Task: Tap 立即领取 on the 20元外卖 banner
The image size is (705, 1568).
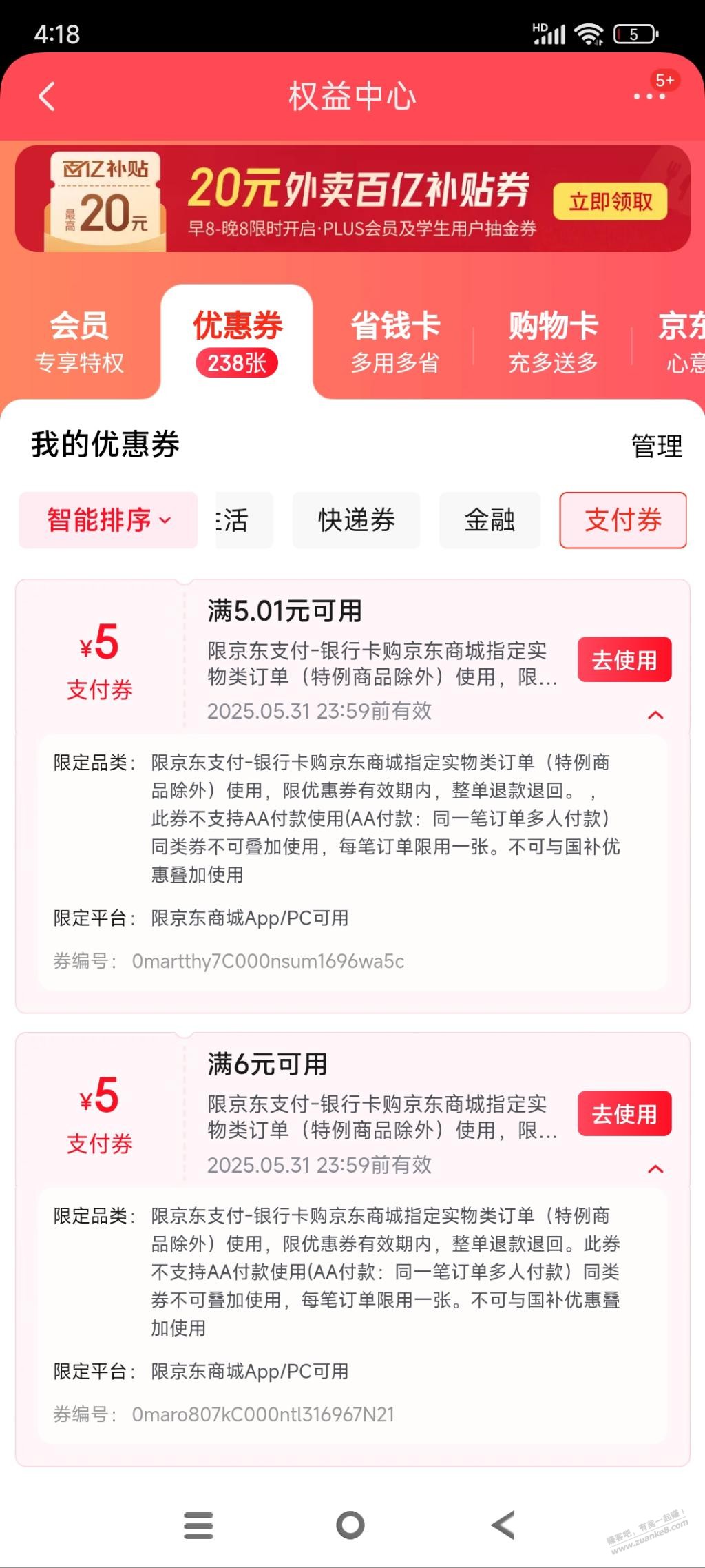Action: tap(610, 202)
